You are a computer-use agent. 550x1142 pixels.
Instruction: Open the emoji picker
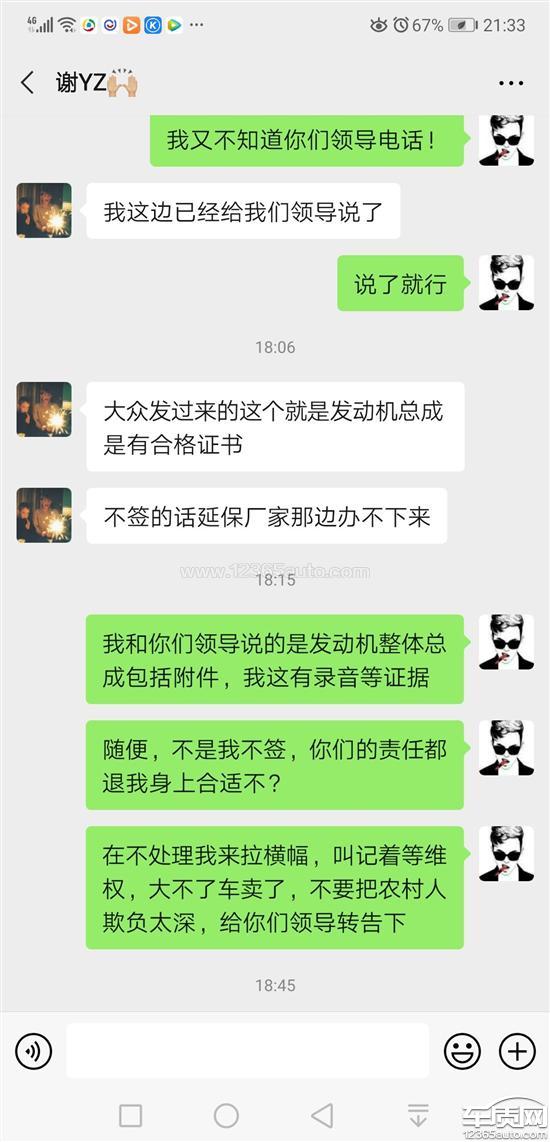(x=463, y=1052)
